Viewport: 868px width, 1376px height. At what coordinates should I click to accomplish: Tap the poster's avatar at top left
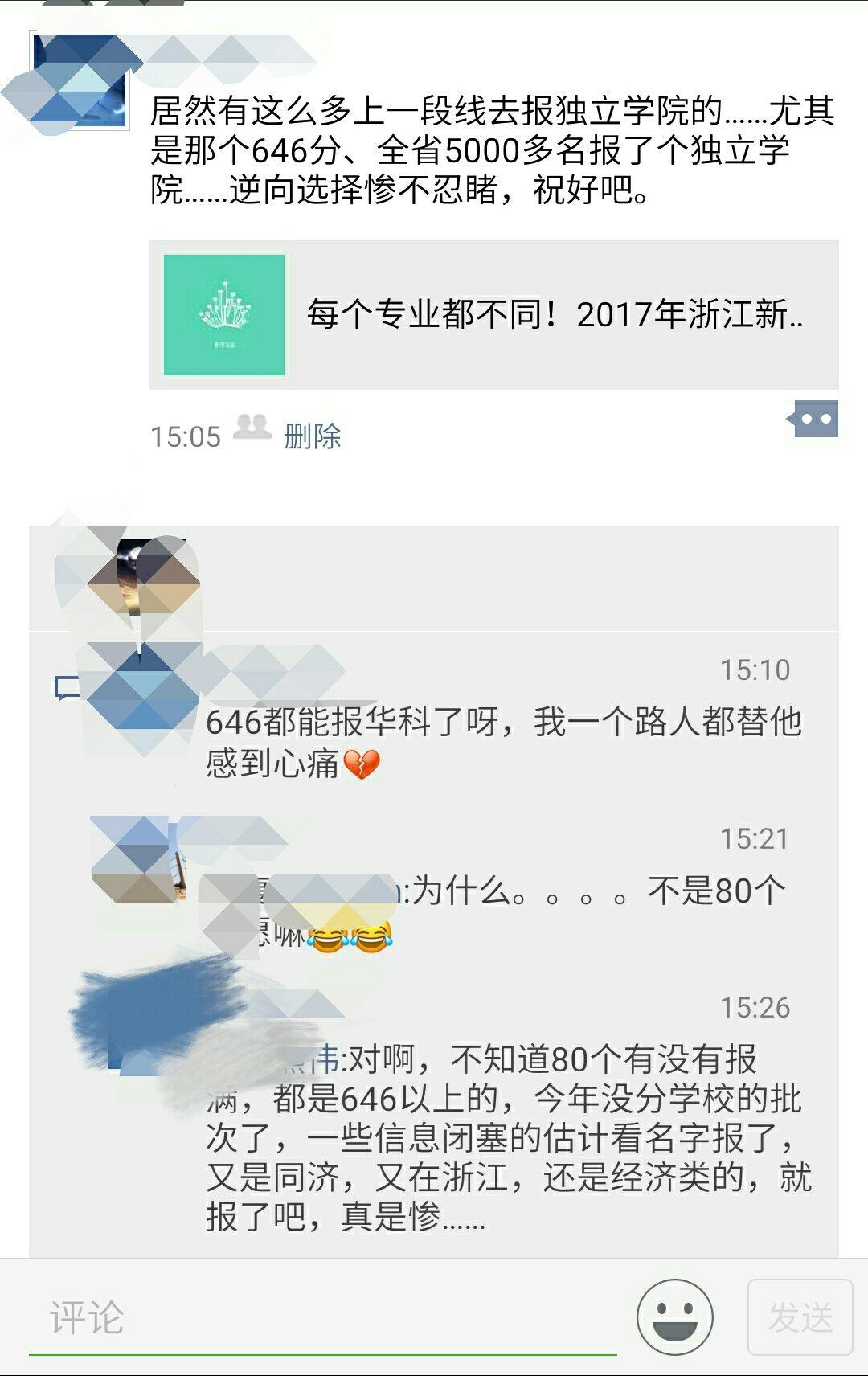click(80, 80)
